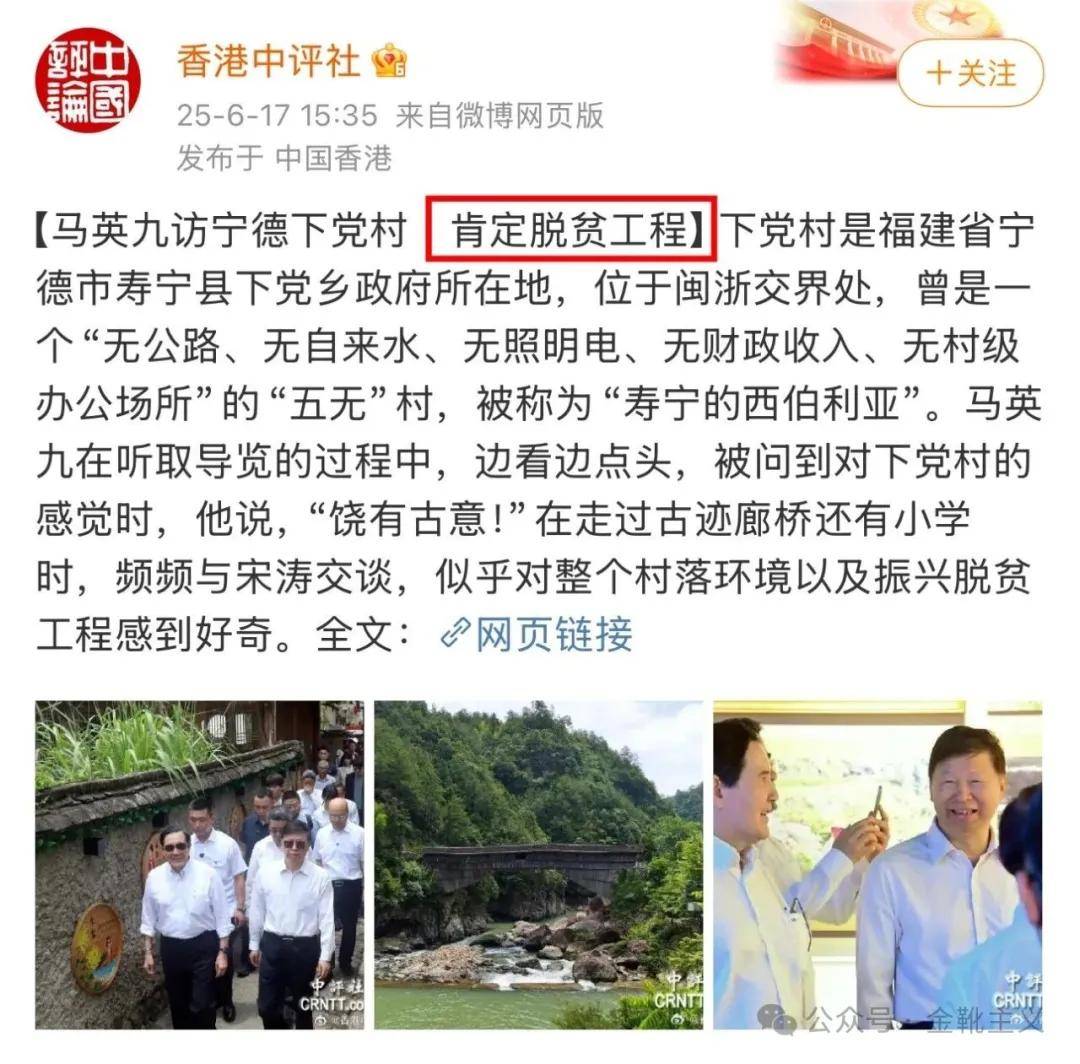
Task: View the photo of the man holding a phone
Action: click(x=877, y=865)
